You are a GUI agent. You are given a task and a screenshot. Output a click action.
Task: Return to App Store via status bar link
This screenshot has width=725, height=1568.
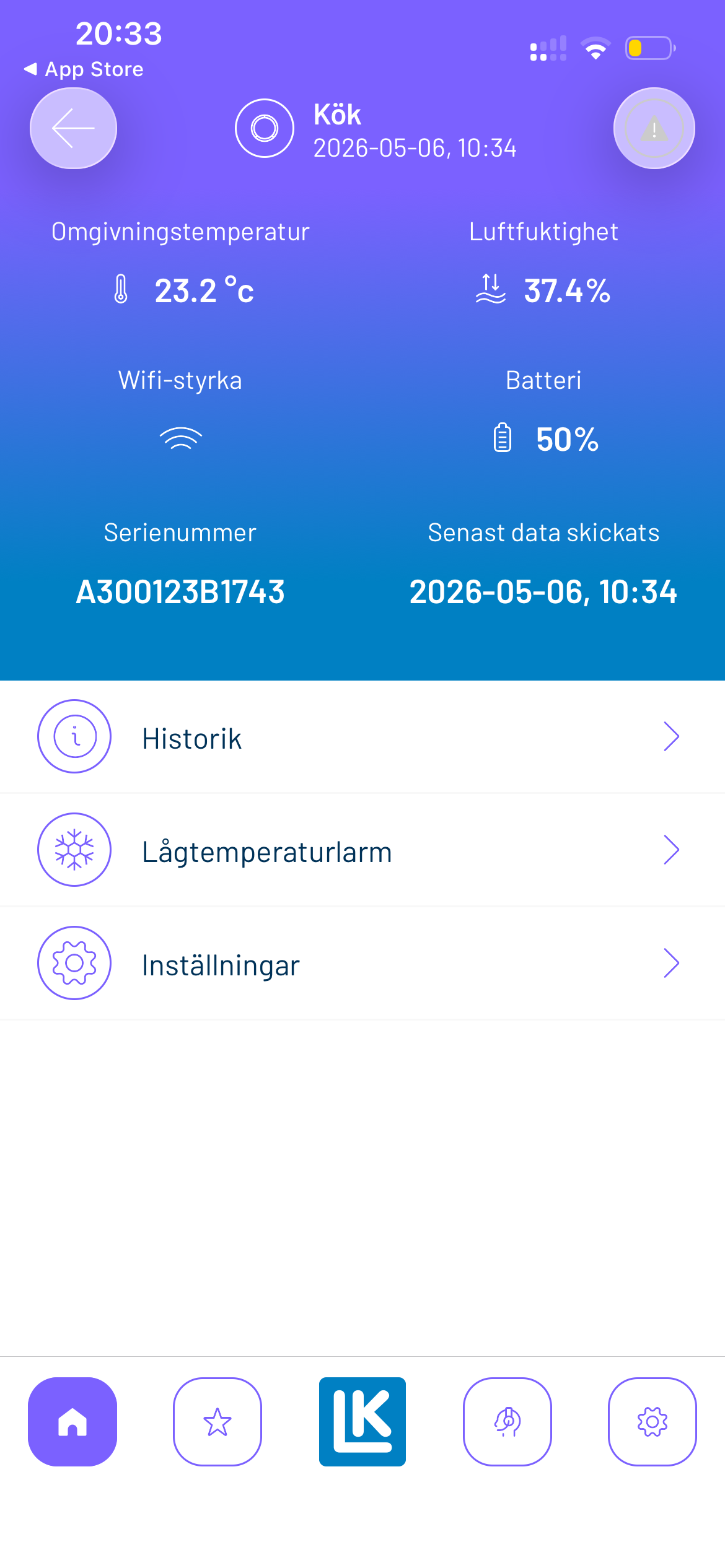[x=84, y=69]
